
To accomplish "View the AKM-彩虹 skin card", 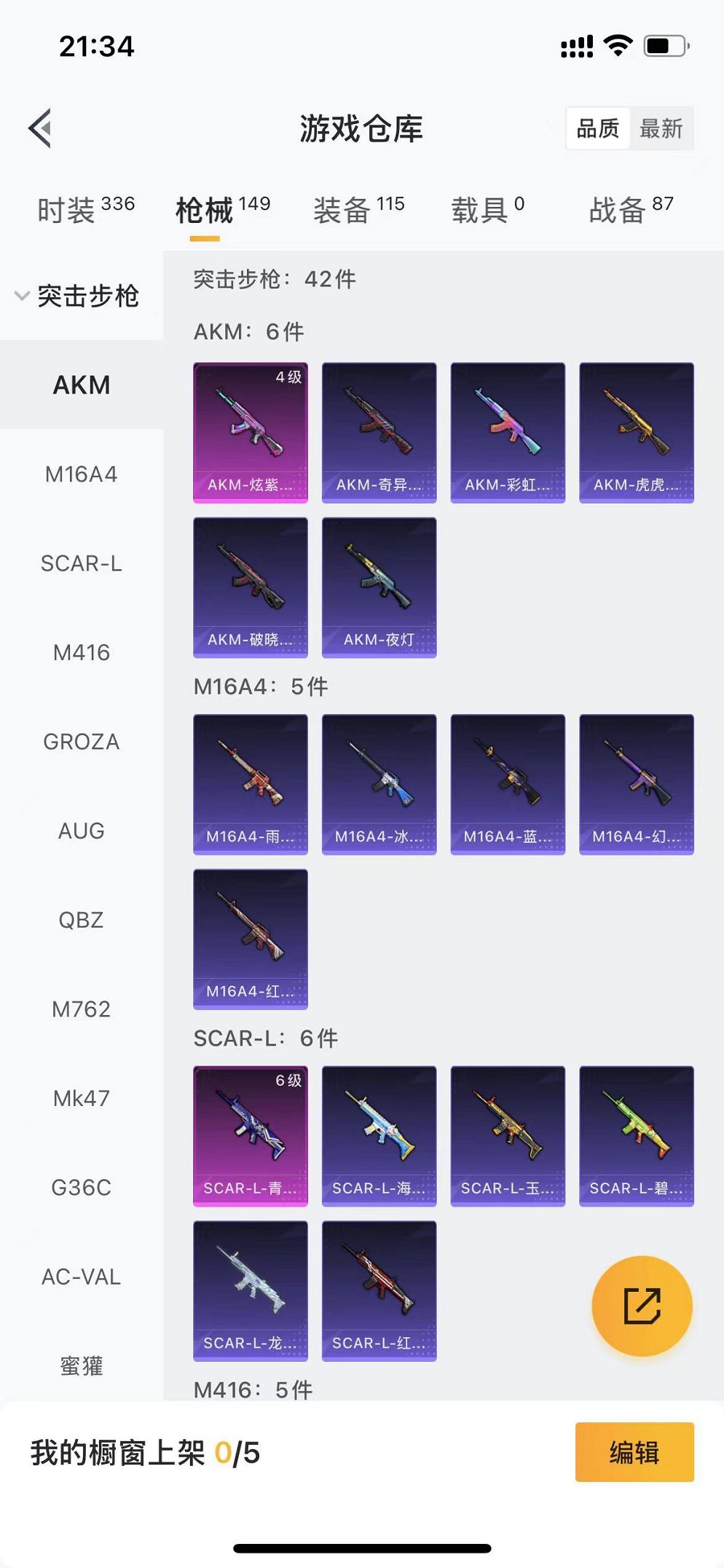I will coord(508,432).
